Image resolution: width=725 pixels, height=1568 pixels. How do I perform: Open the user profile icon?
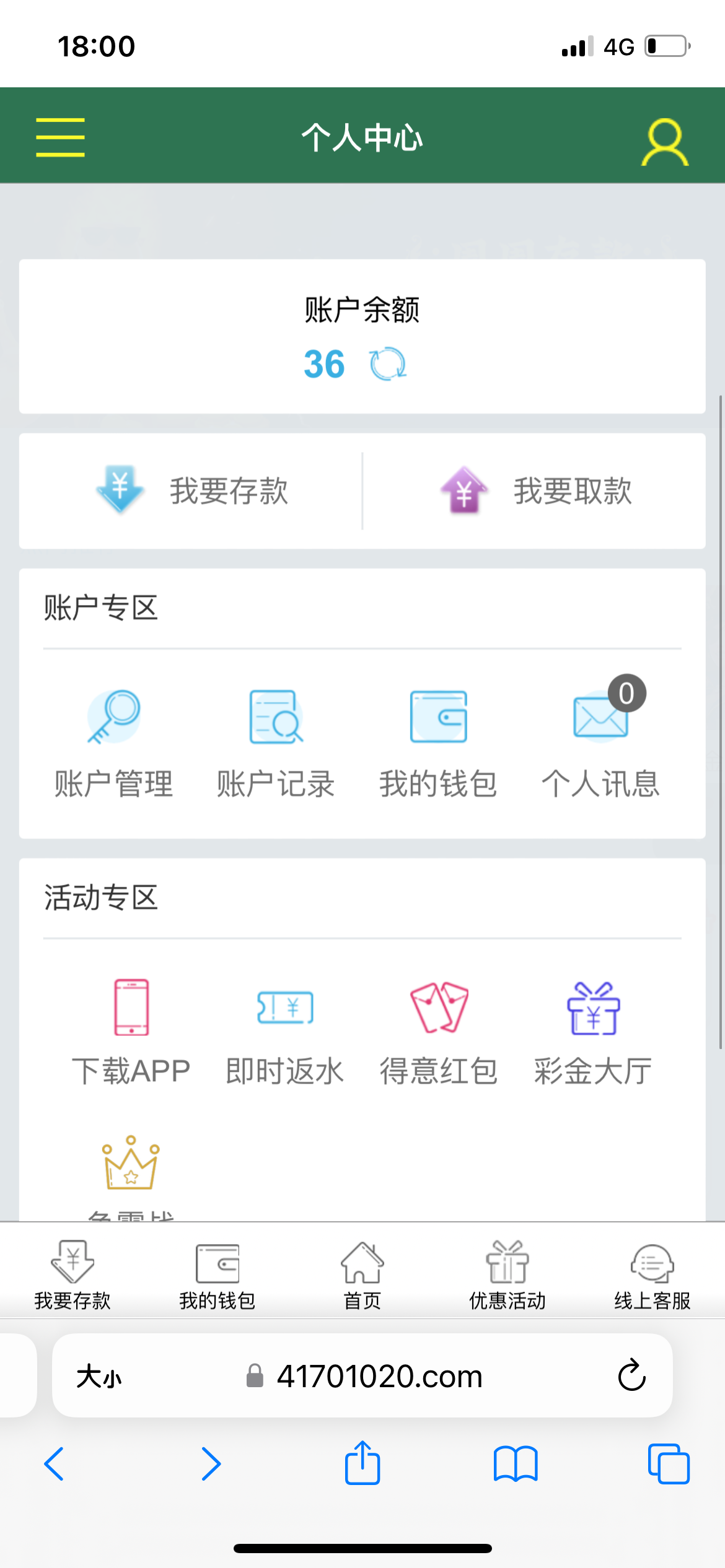tap(665, 142)
